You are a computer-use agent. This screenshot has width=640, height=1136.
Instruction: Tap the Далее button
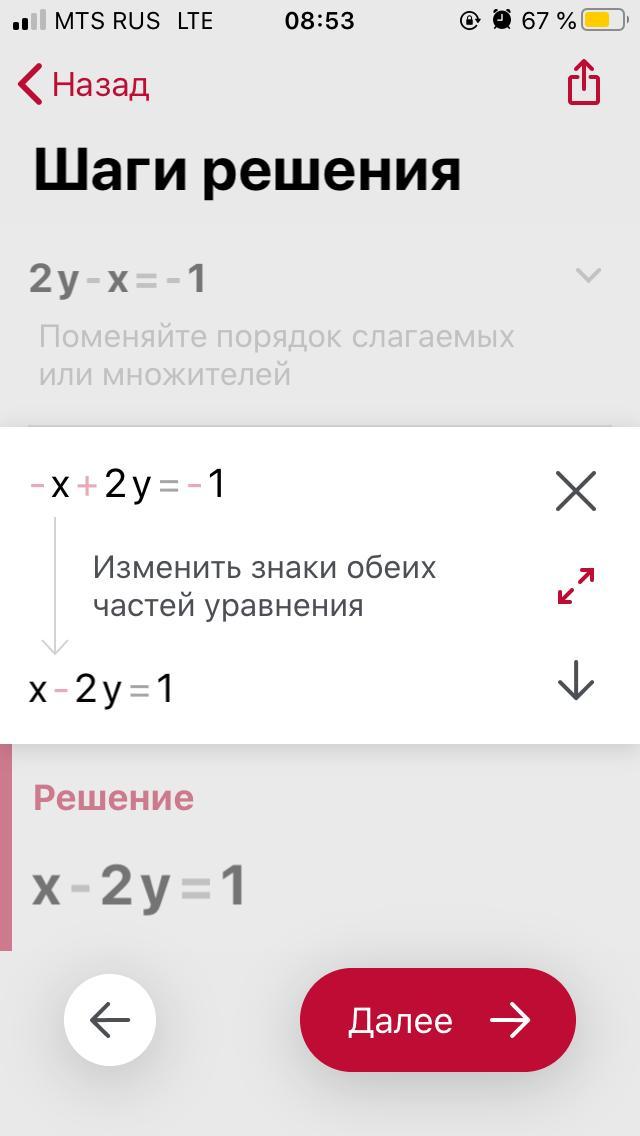pyautogui.click(x=438, y=1020)
